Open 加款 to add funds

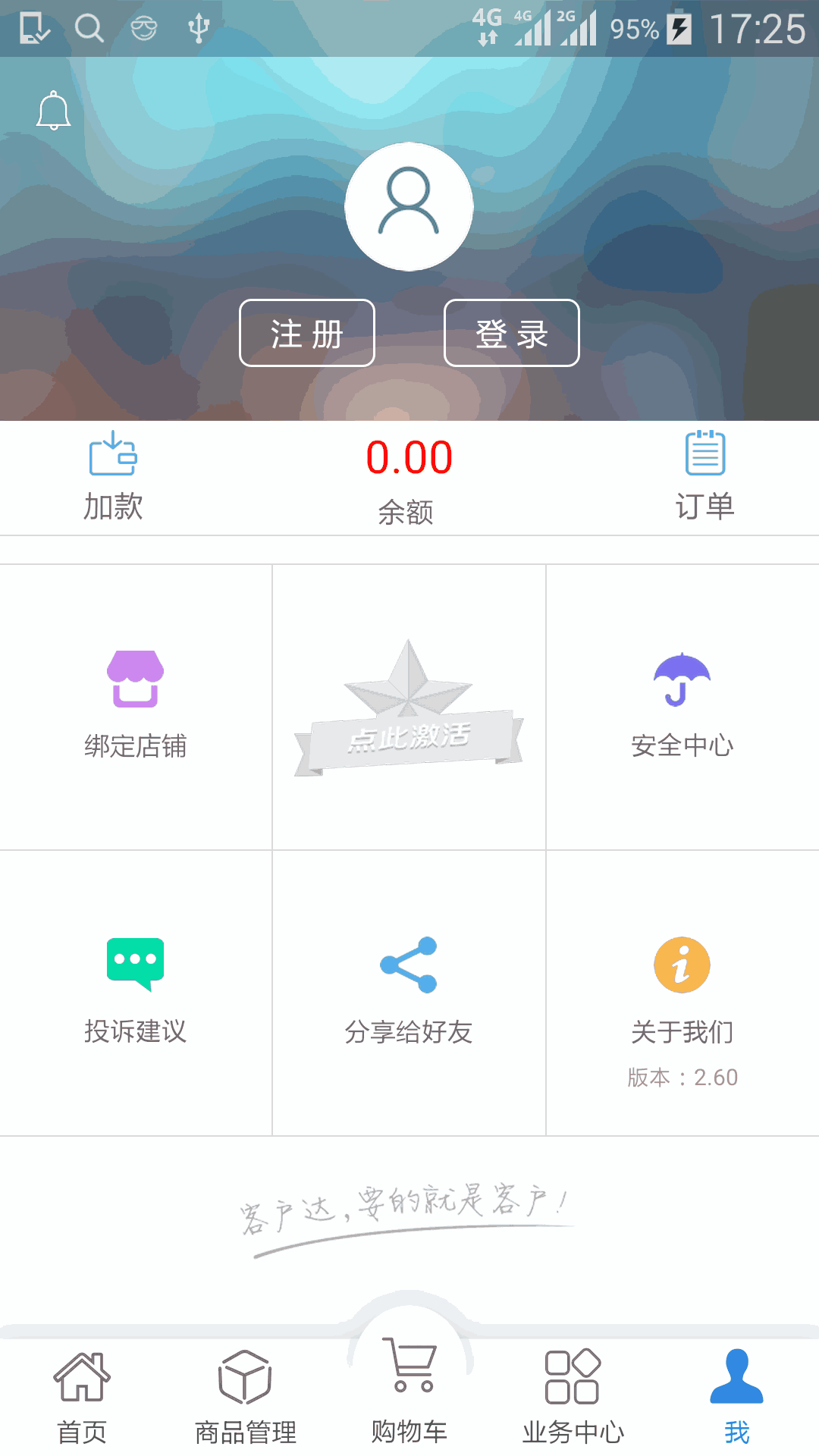[x=113, y=475]
